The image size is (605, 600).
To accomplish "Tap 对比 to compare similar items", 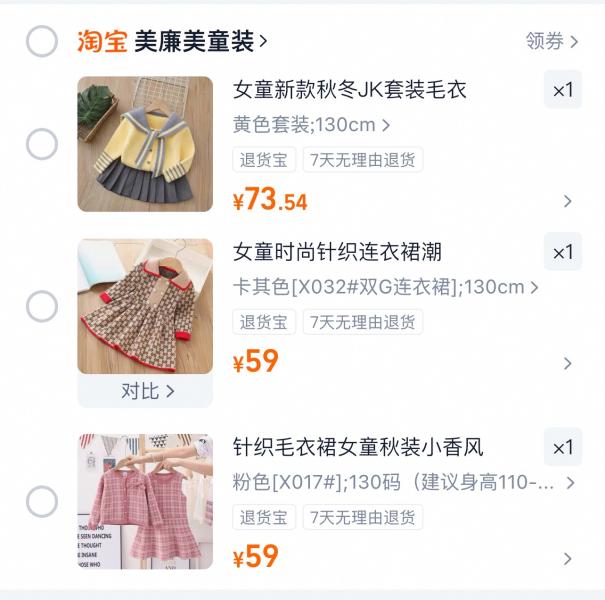I will pos(146,391).
